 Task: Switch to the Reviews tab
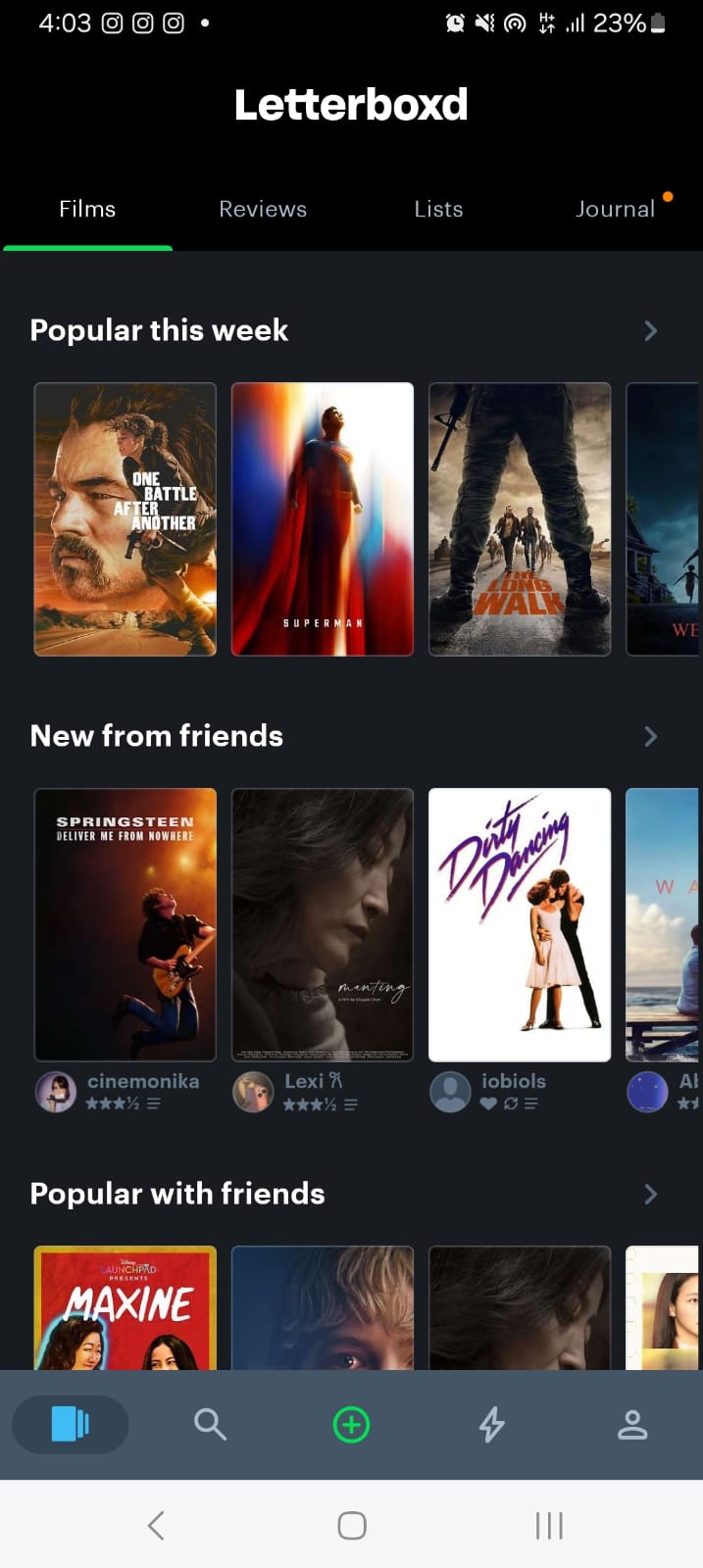[263, 209]
